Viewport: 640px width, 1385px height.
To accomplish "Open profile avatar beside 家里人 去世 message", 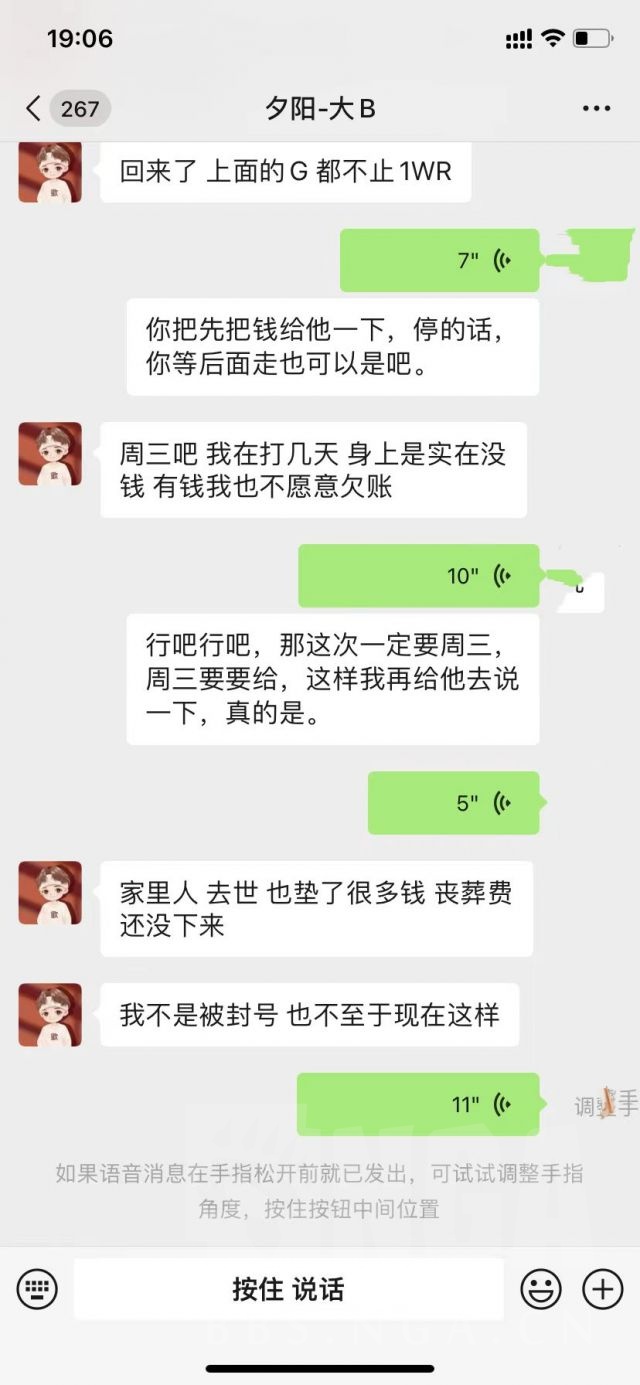I will pyautogui.click(x=50, y=893).
